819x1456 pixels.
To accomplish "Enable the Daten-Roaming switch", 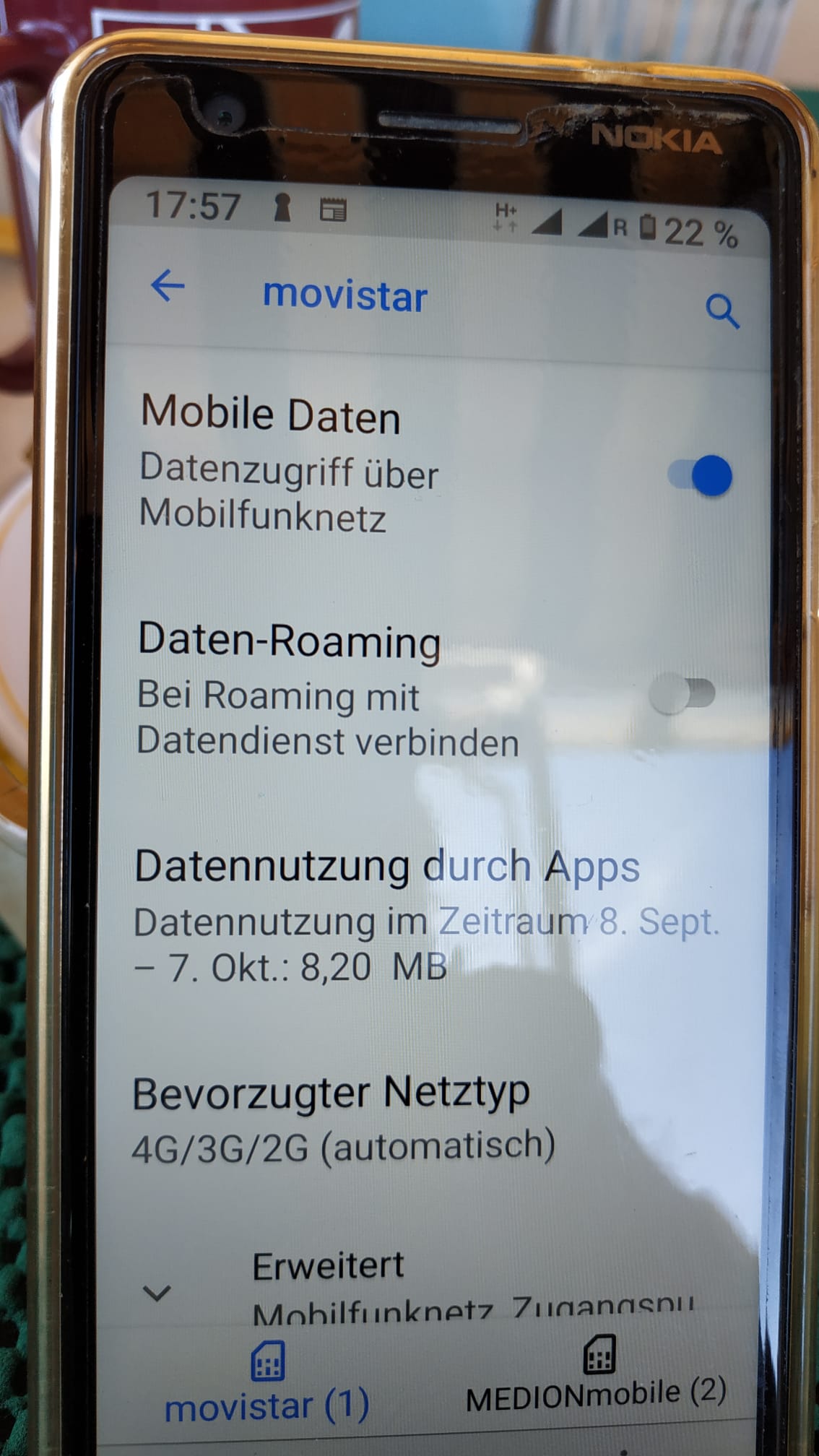I will point(682,693).
